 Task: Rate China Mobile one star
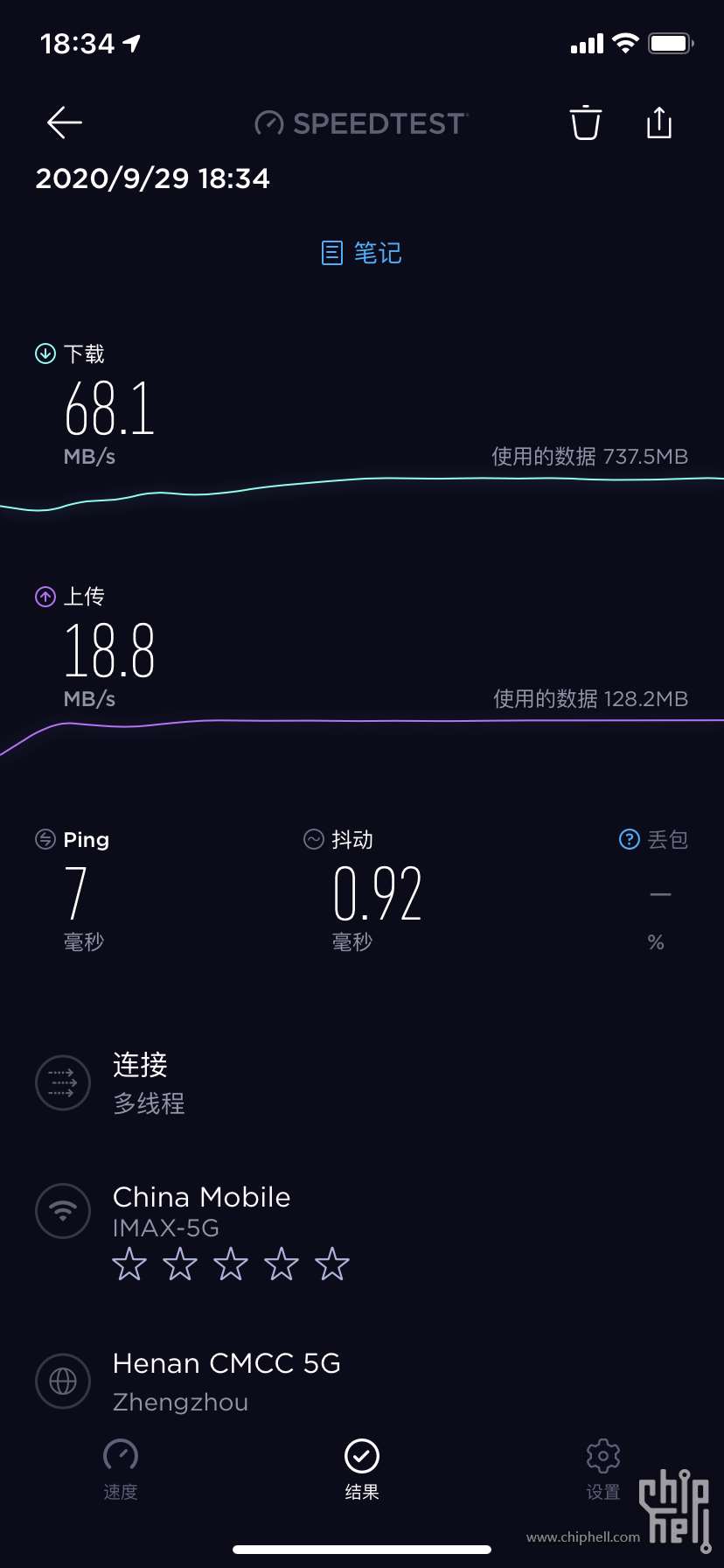(129, 1264)
